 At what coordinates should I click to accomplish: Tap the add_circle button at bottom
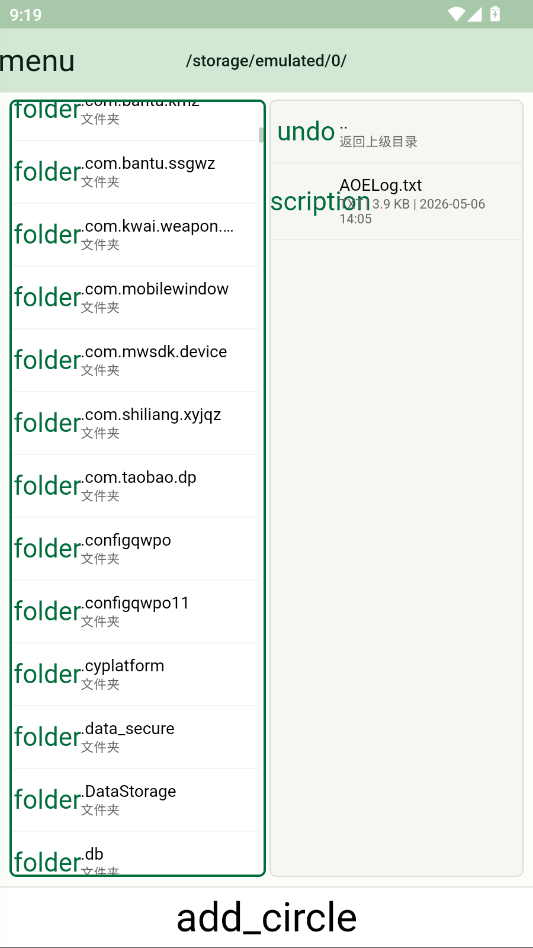click(266, 917)
